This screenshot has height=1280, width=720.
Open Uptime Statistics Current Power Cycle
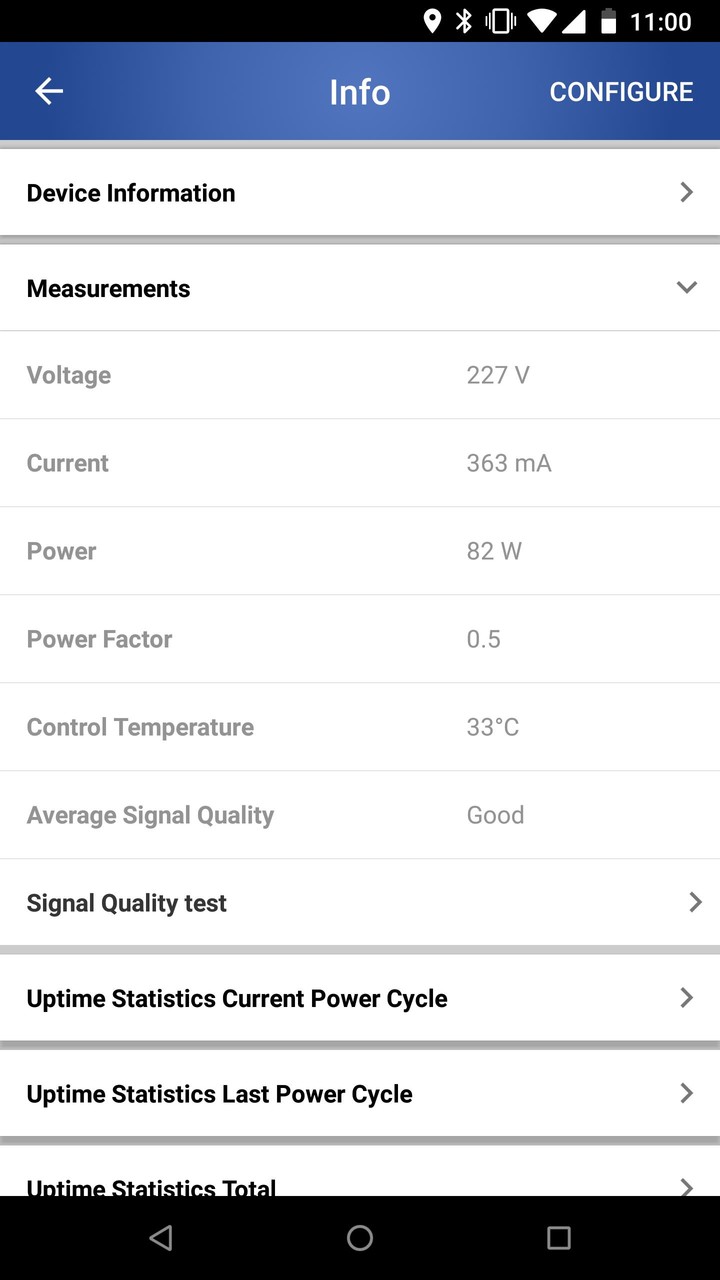tap(360, 997)
